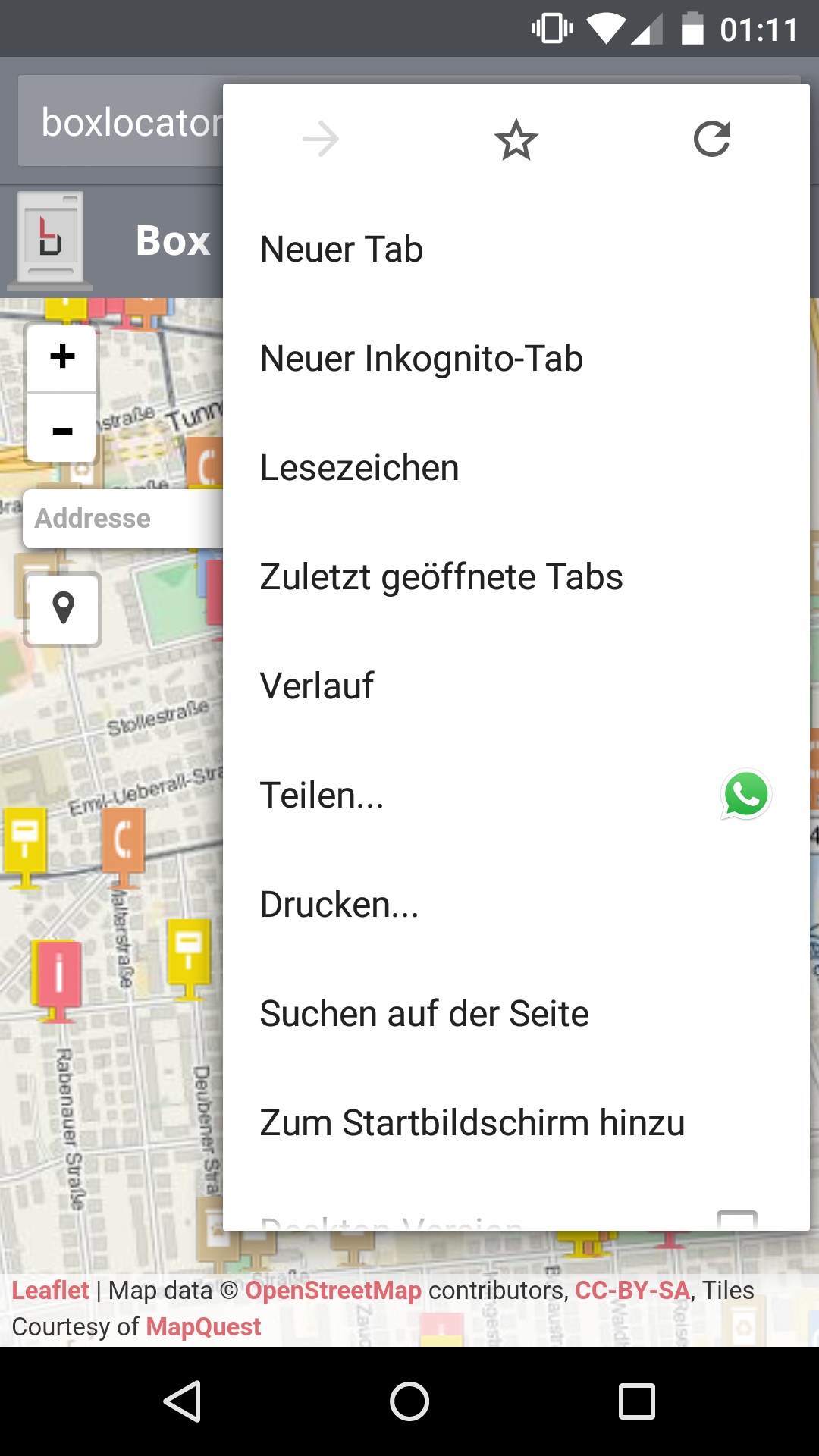This screenshot has height=1456, width=819.
Task: Show Zuletzt geöffnete Tabs
Action: click(441, 577)
